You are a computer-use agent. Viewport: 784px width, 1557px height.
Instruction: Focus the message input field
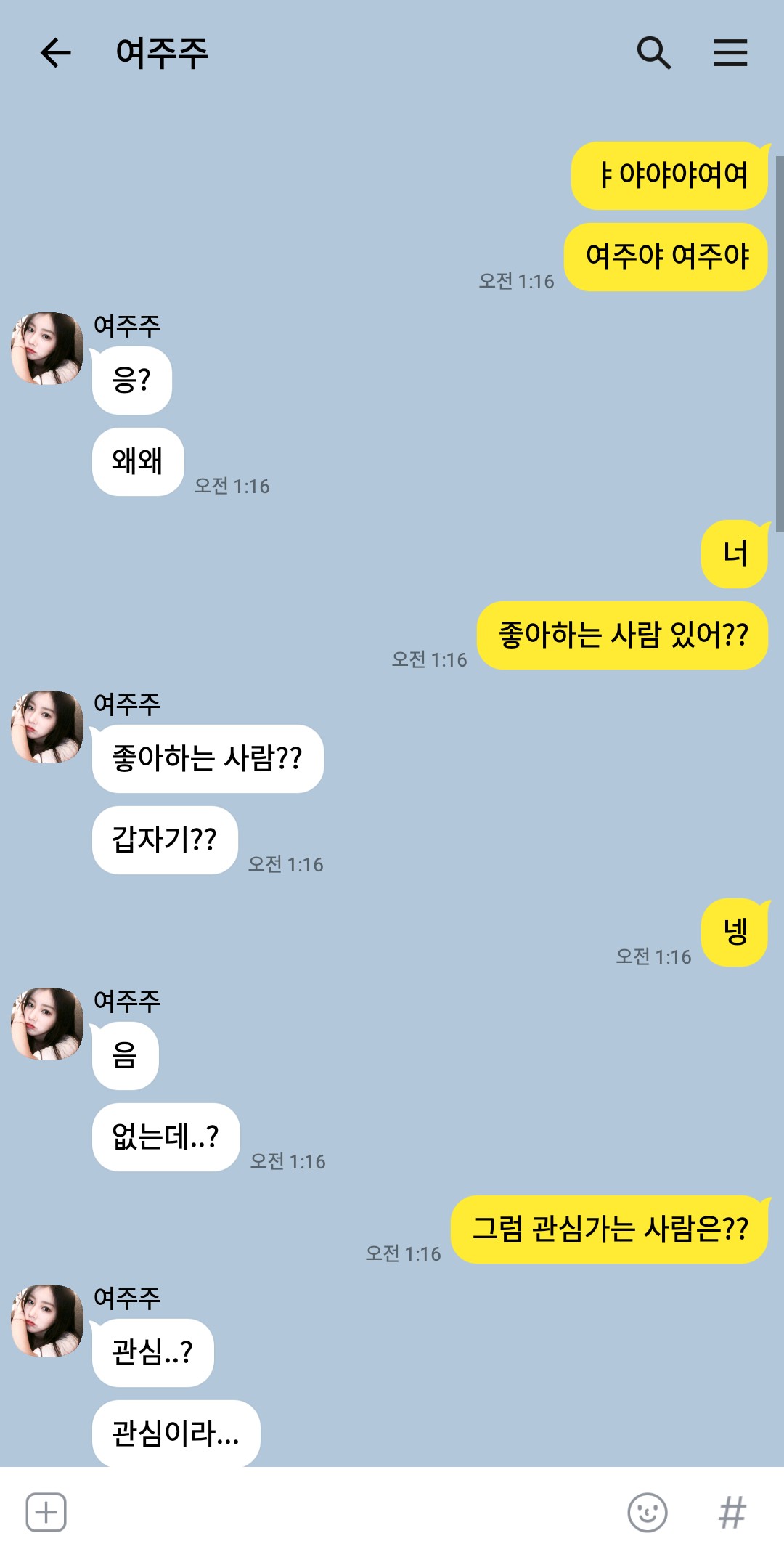coord(341,1513)
